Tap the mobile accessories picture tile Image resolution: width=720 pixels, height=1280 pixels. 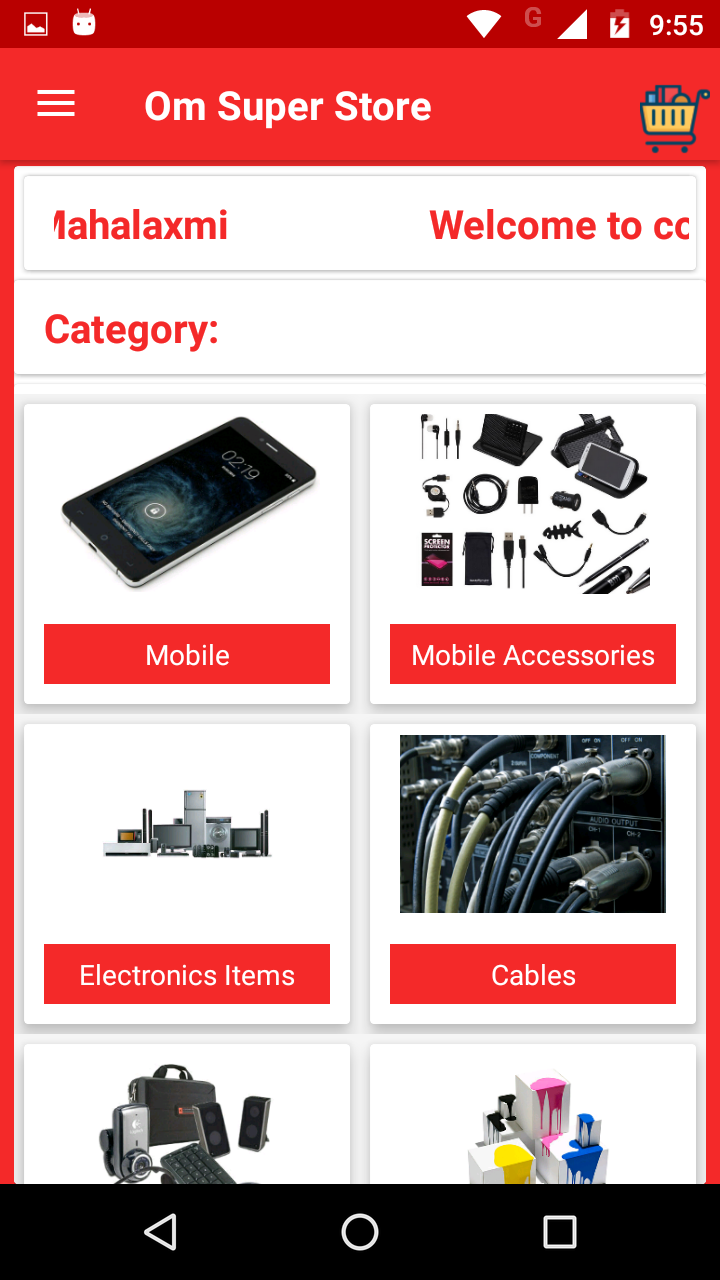click(533, 503)
